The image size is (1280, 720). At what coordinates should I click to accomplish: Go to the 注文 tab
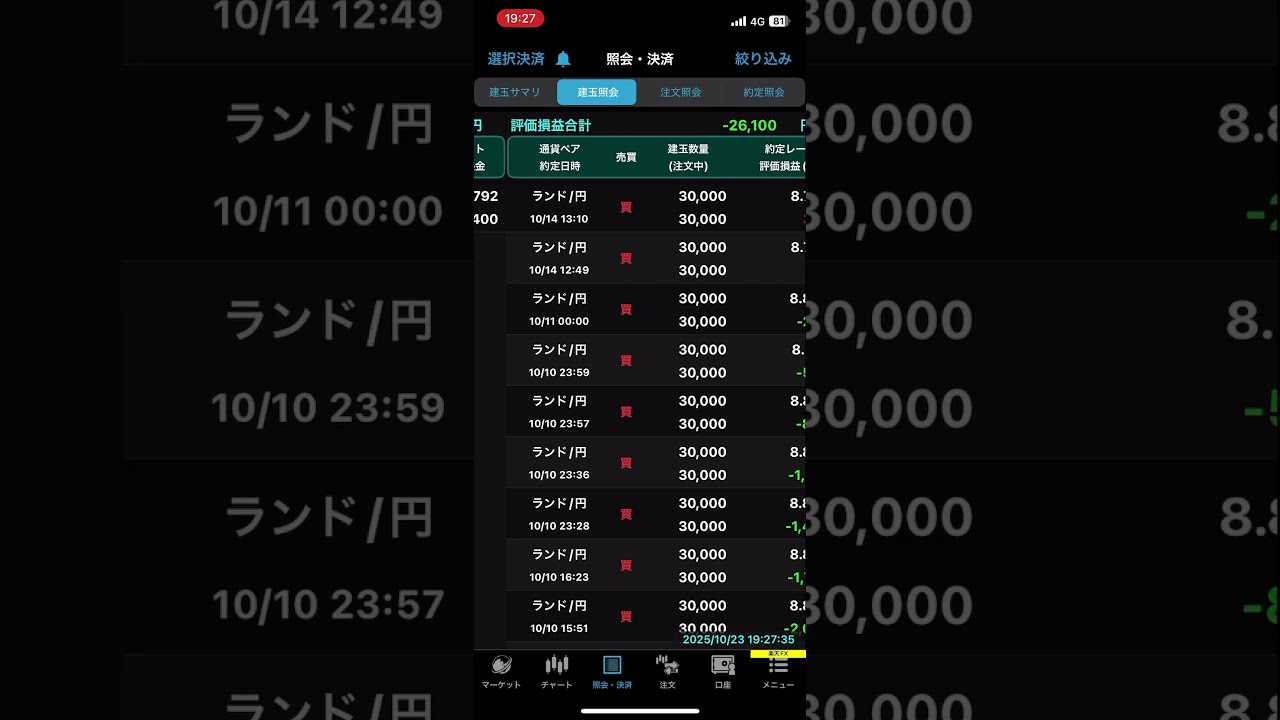tap(667, 672)
